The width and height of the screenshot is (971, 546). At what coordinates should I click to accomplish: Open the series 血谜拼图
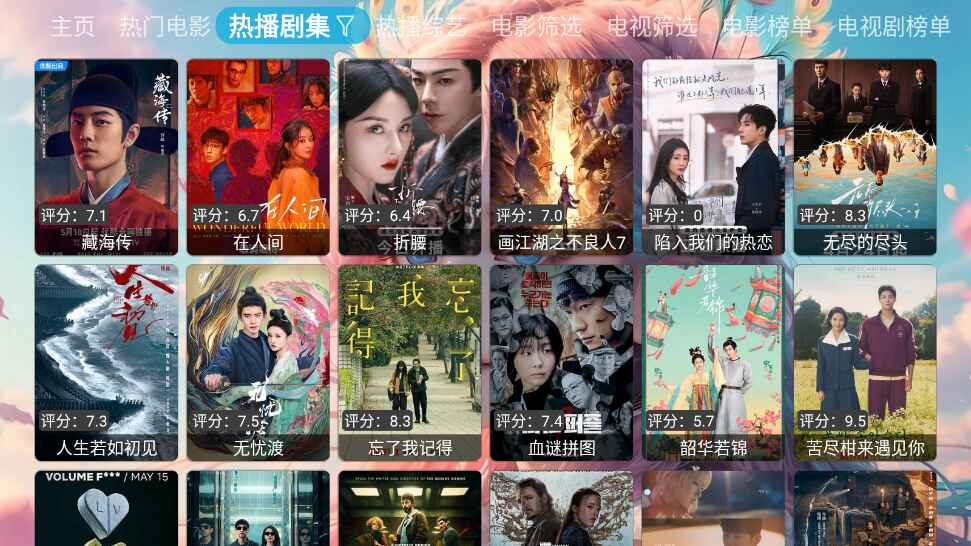[x=561, y=362]
